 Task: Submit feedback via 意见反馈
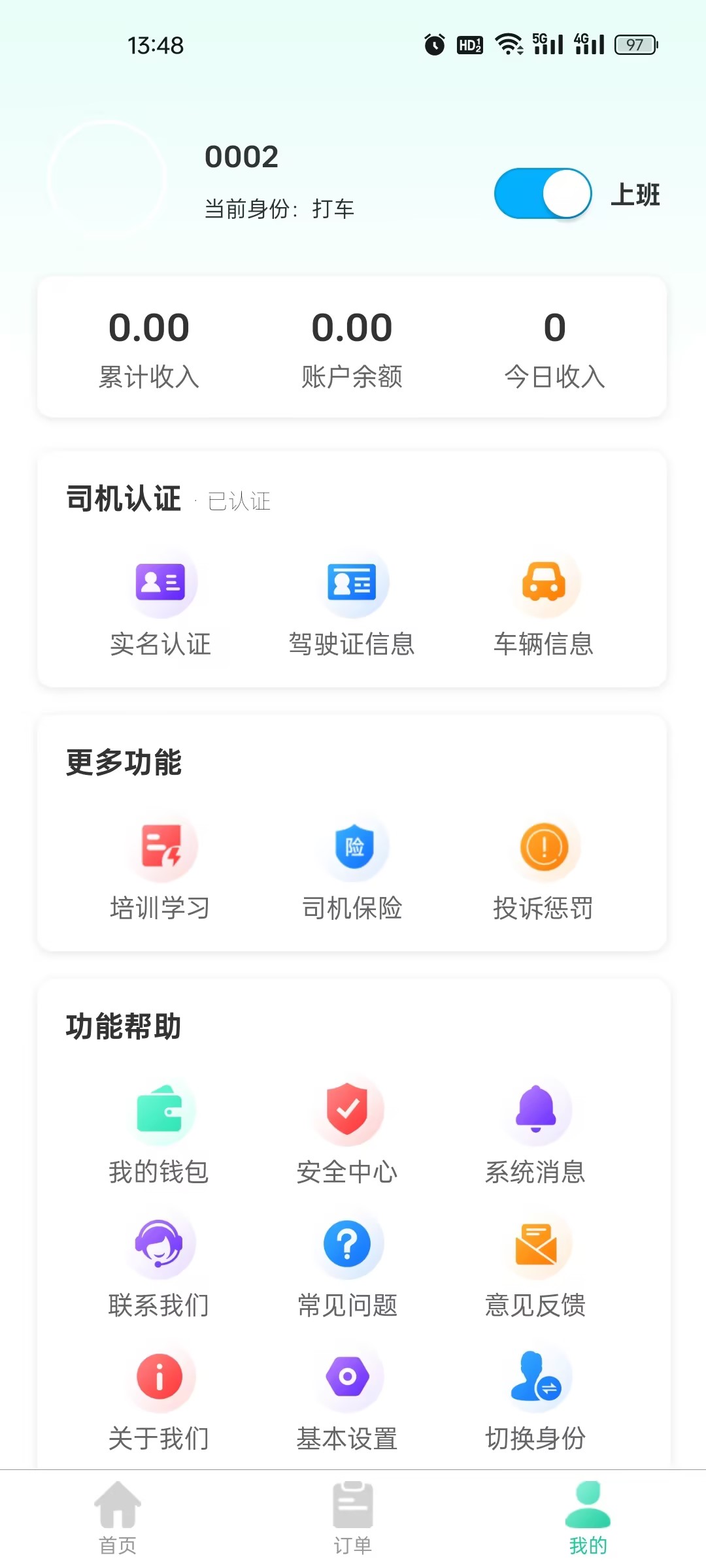click(535, 1264)
